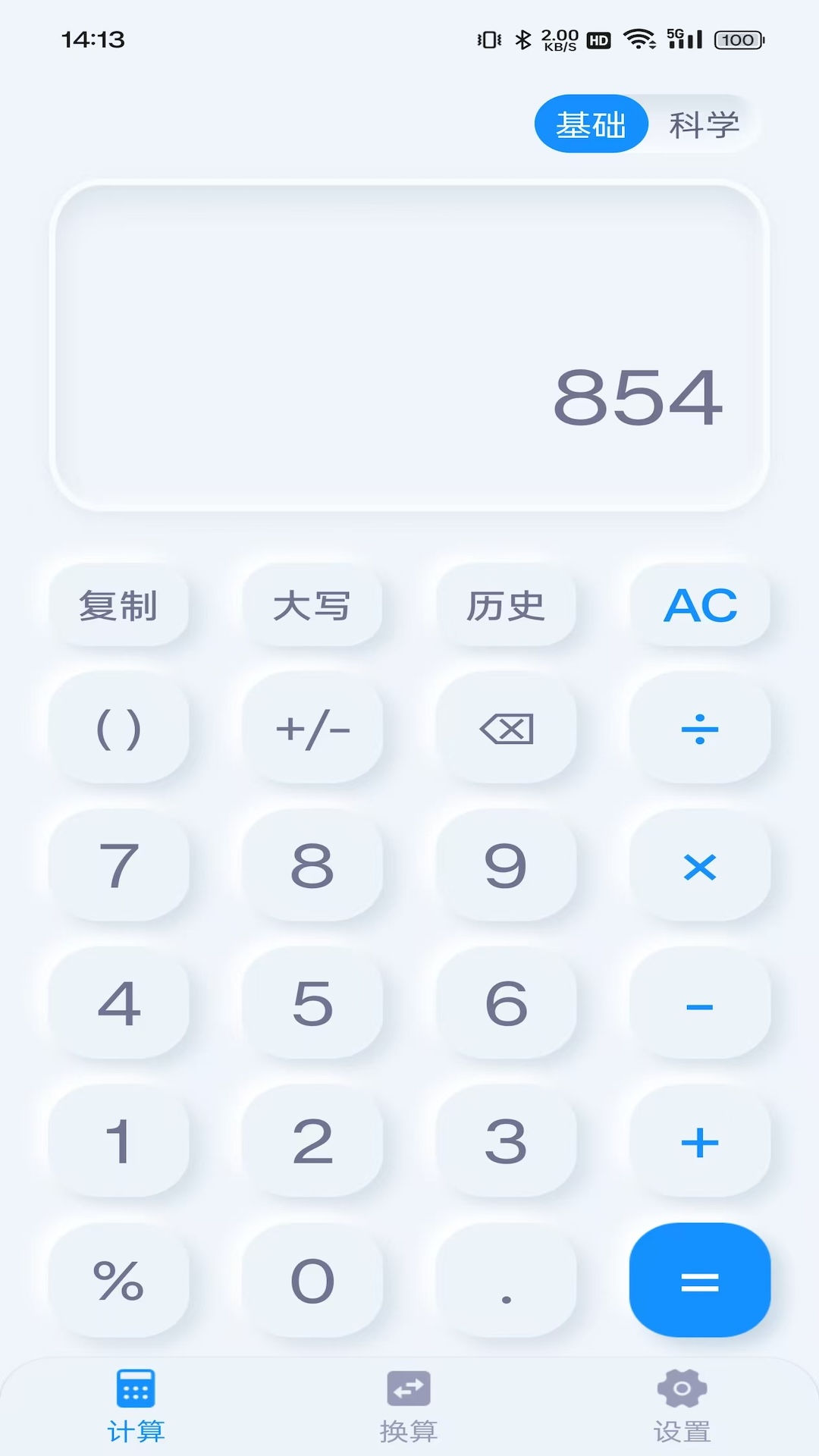Tap the percent % key
This screenshot has height=1456, width=819.
coord(119,1280)
